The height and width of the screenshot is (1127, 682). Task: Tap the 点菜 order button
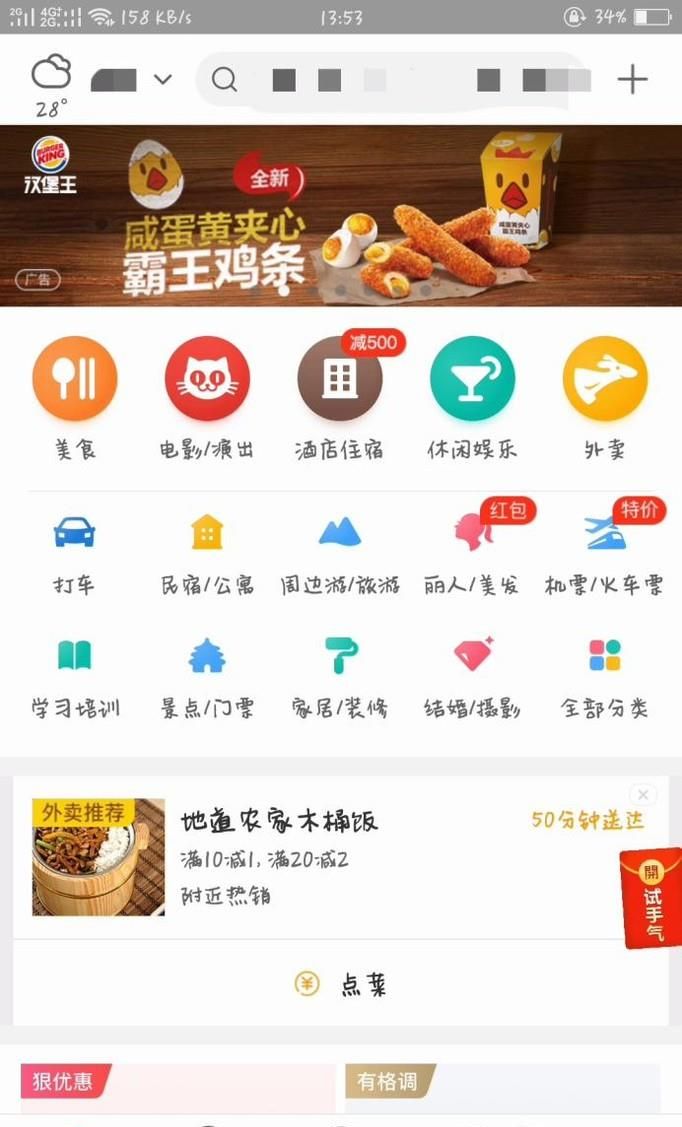[x=341, y=983]
